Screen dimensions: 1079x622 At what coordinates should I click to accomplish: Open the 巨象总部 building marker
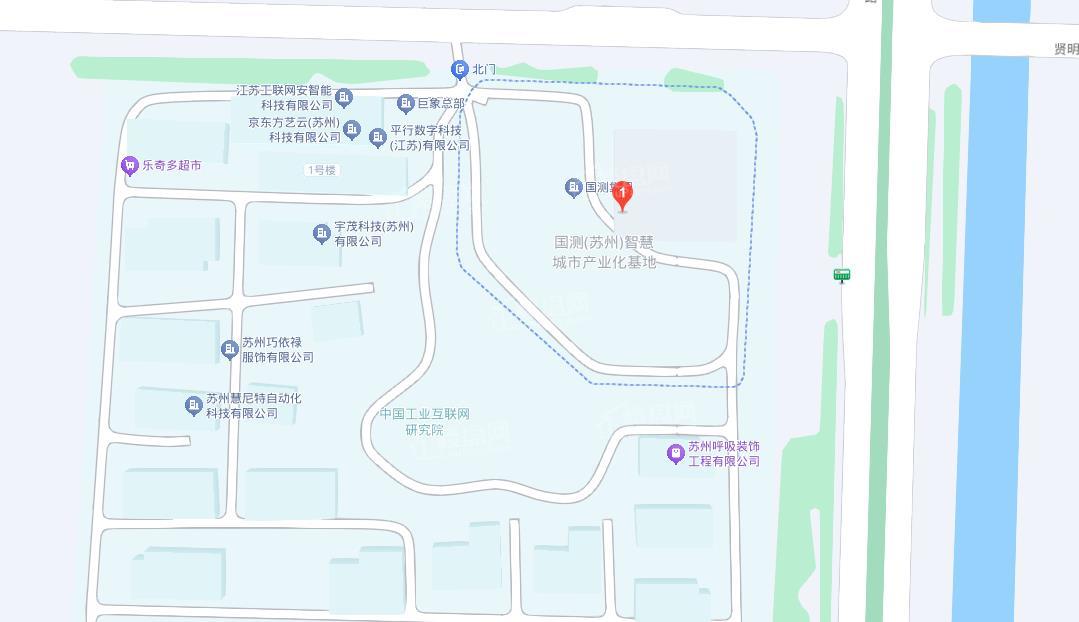[405, 103]
